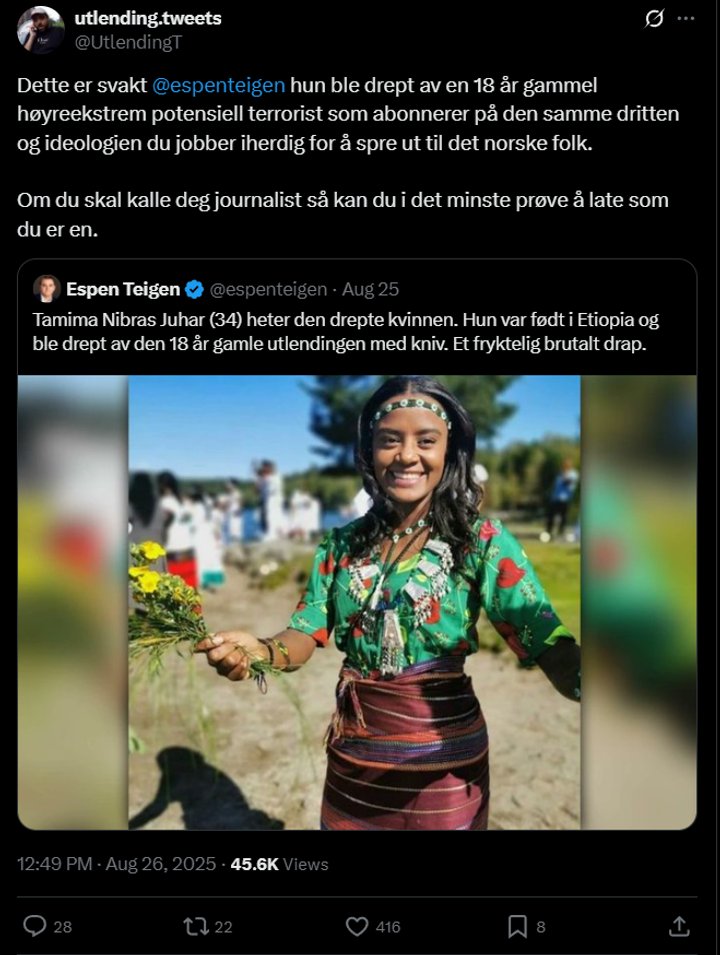Tap the Grok icon next to overflow menu
Viewport: 720px width, 955px height.
tap(654, 19)
